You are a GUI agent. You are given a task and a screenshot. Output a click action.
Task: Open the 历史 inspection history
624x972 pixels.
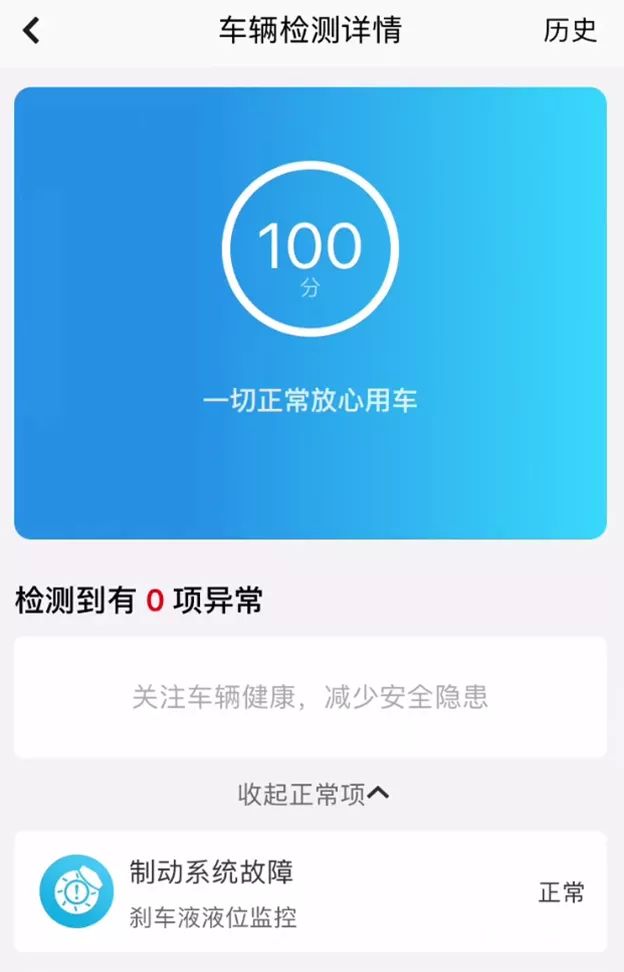pyautogui.click(x=570, y=31)
